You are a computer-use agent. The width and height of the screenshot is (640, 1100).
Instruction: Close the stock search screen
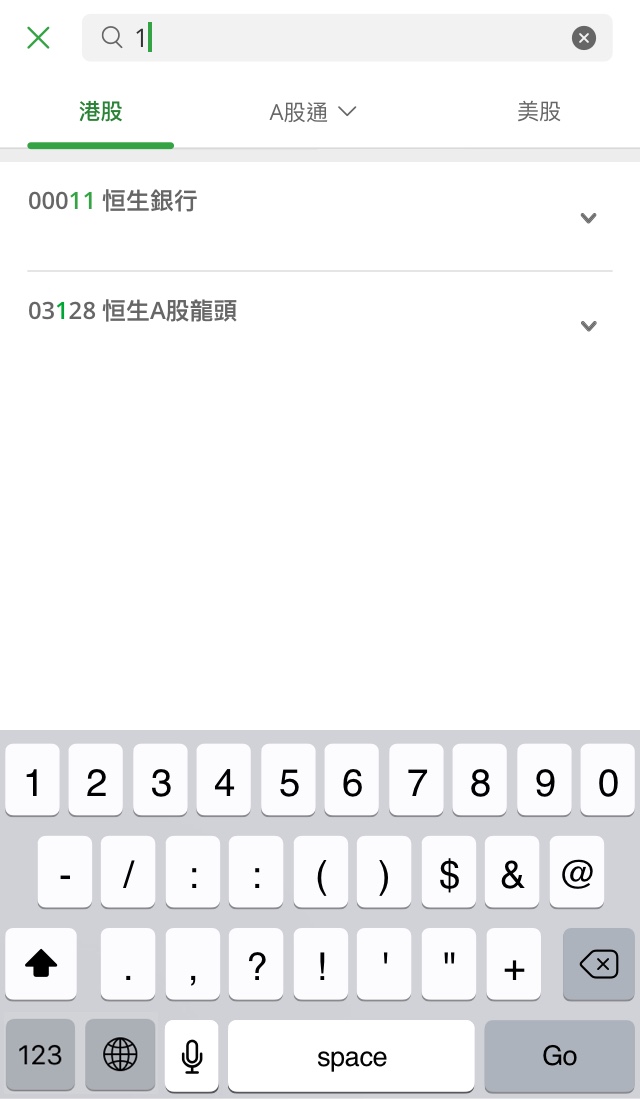[x=39, y=38]
